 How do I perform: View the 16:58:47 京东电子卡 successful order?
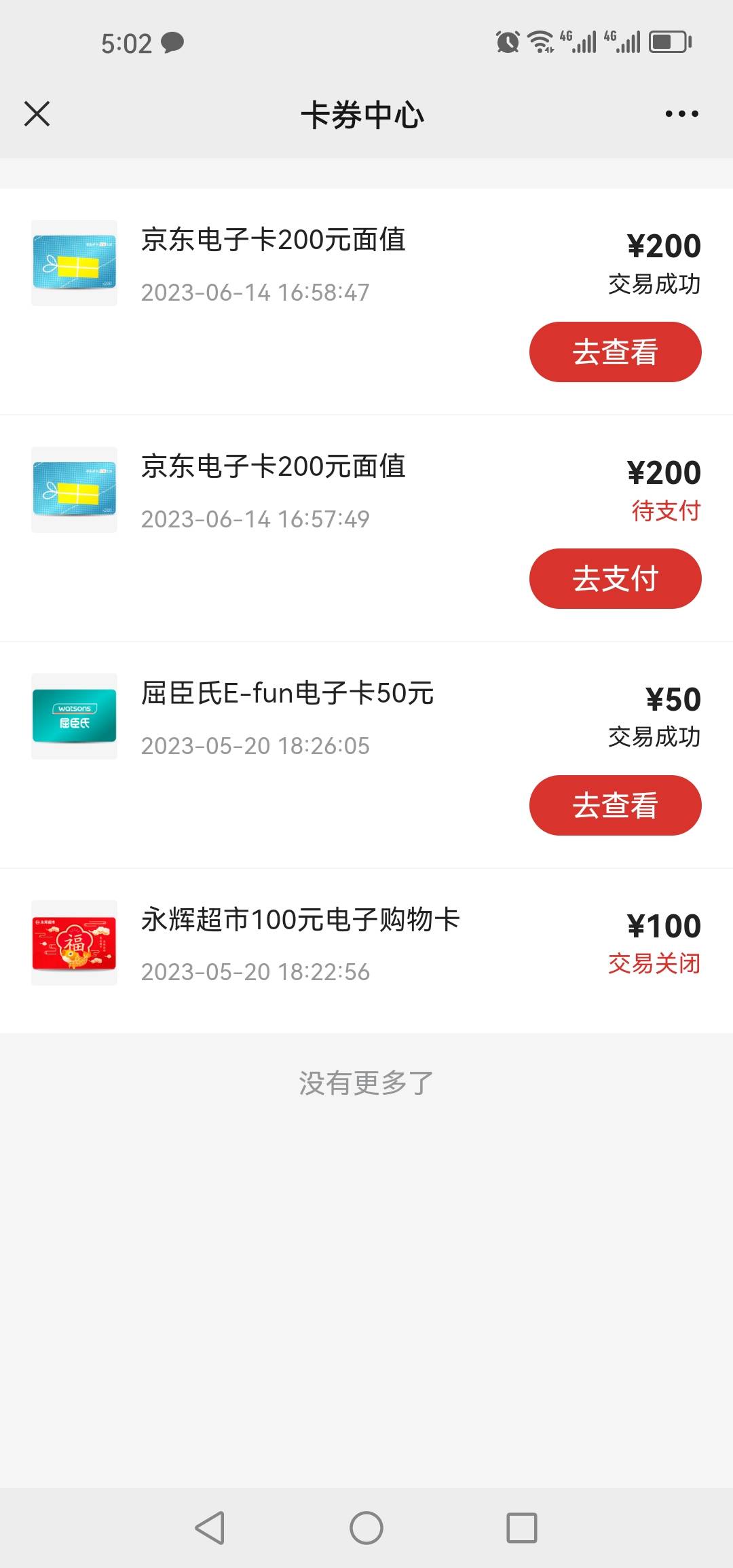615,352
